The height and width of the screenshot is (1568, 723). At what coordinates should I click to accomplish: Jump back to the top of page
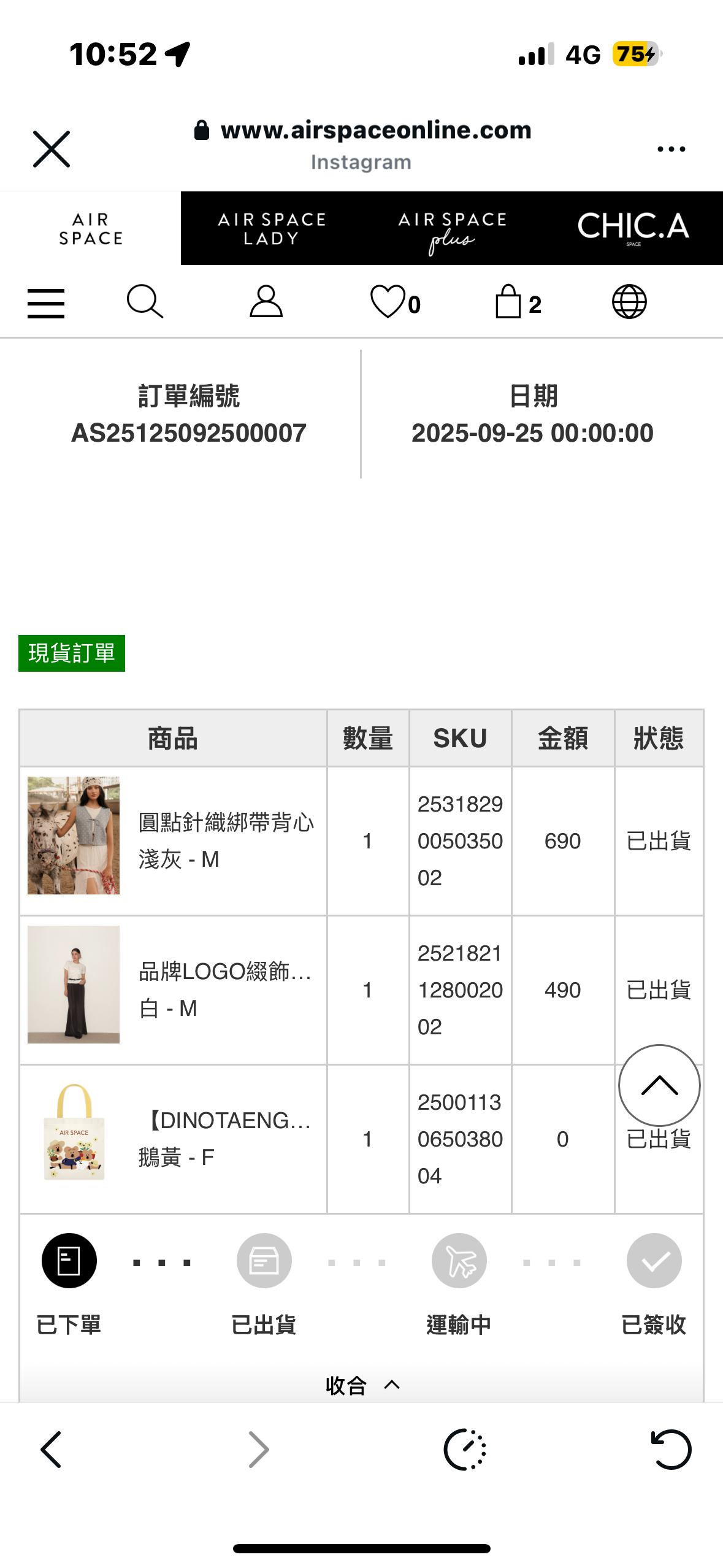[x=659, y=1085]
